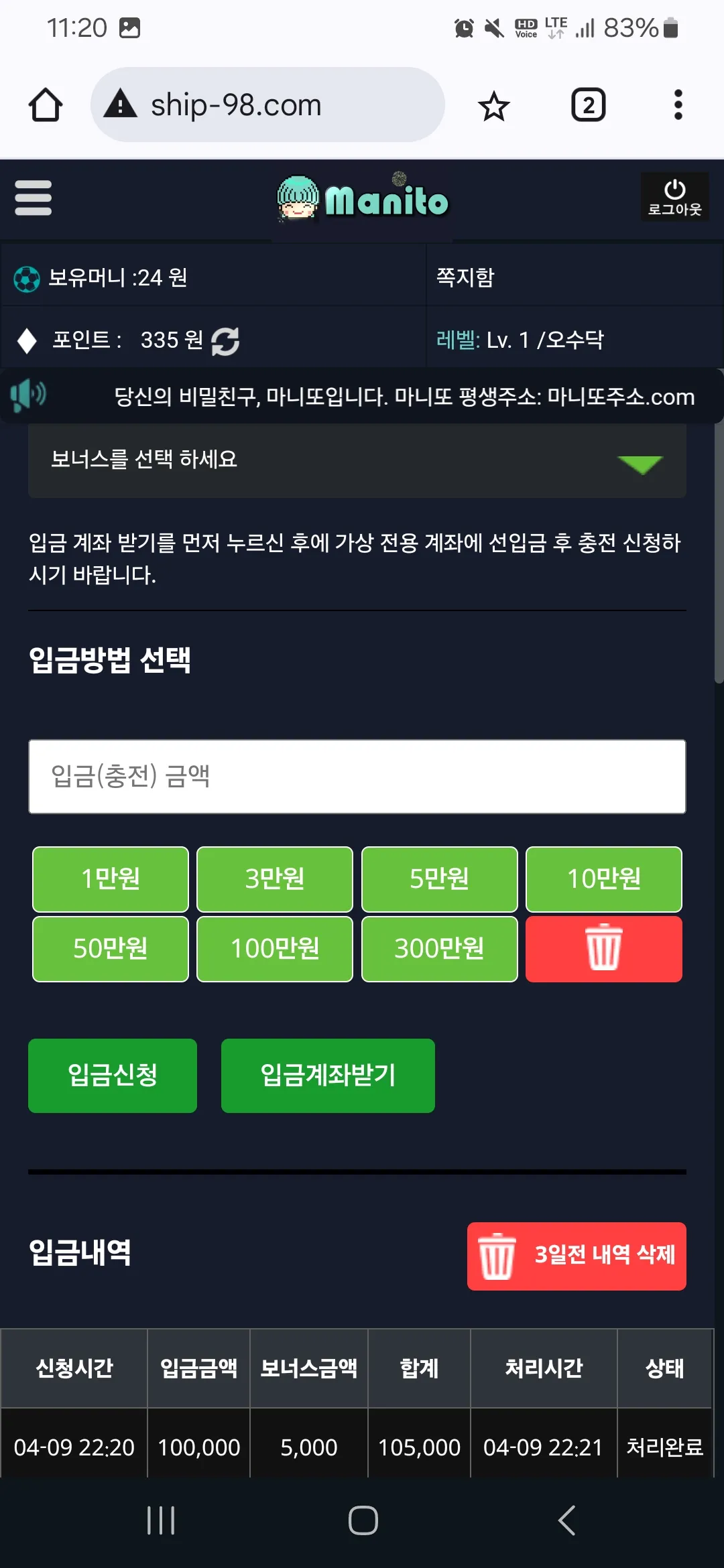Choose the 5만원 amount

(x=440, y=879)
